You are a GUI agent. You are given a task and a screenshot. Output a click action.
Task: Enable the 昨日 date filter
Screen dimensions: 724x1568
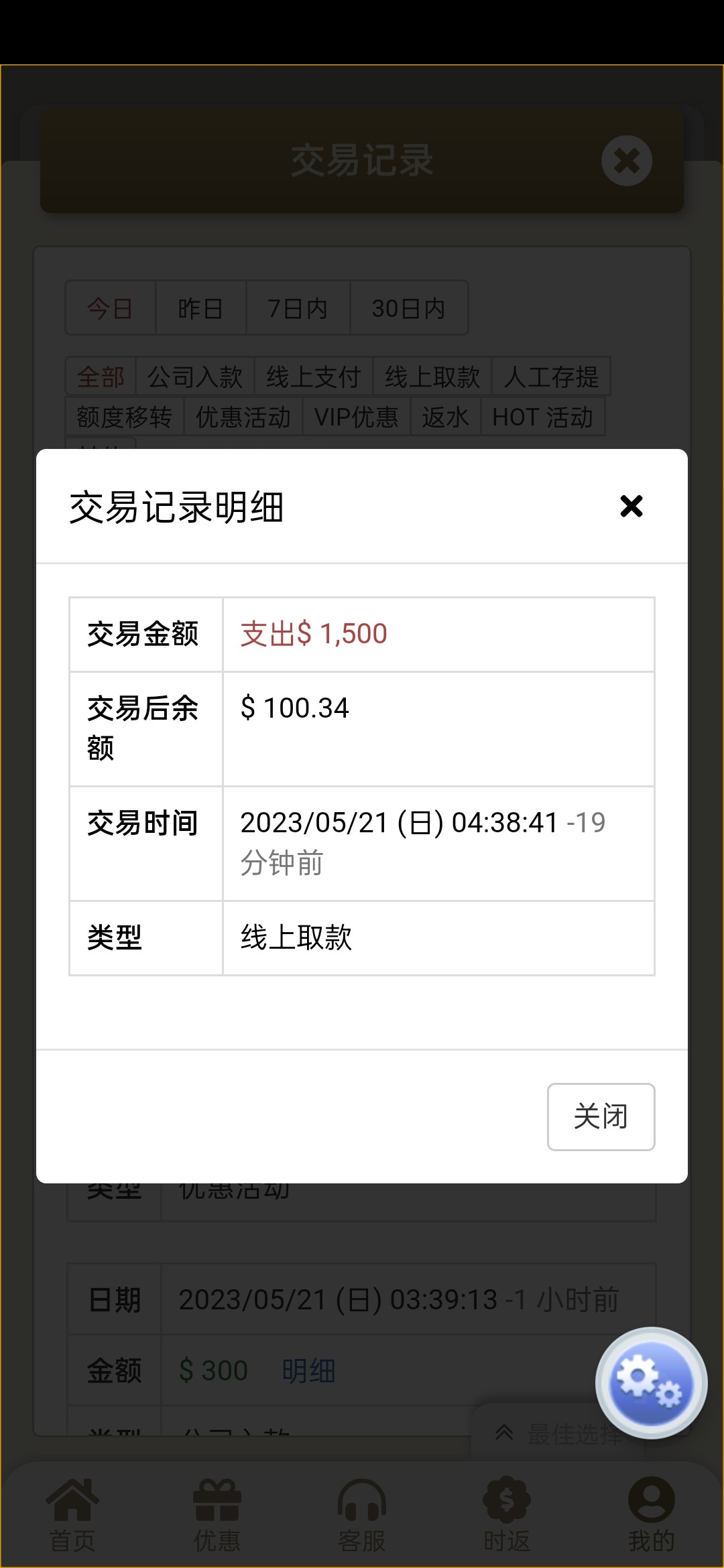[200, 307]
